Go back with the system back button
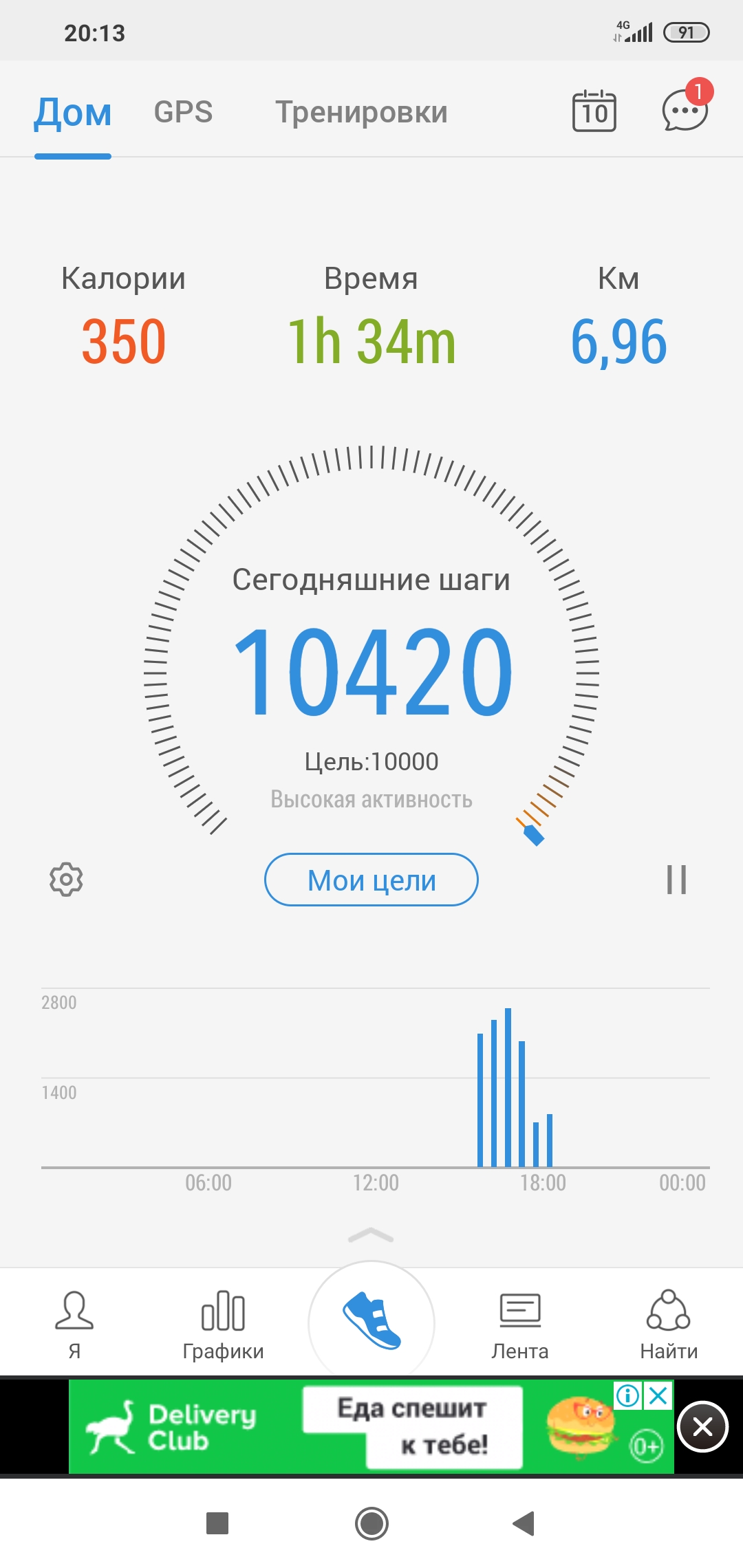743x1568 pixels. tap(524, 1523)
